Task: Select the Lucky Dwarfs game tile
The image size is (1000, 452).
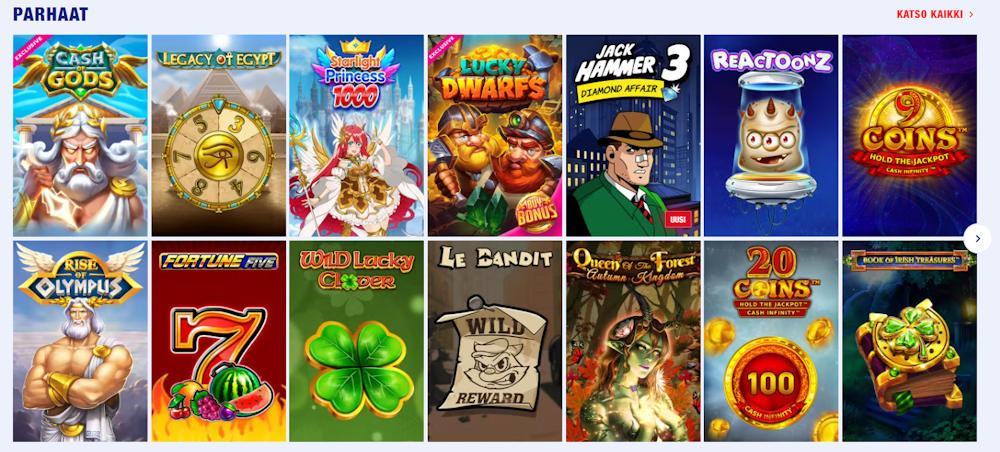Action: tap(495, 135)
